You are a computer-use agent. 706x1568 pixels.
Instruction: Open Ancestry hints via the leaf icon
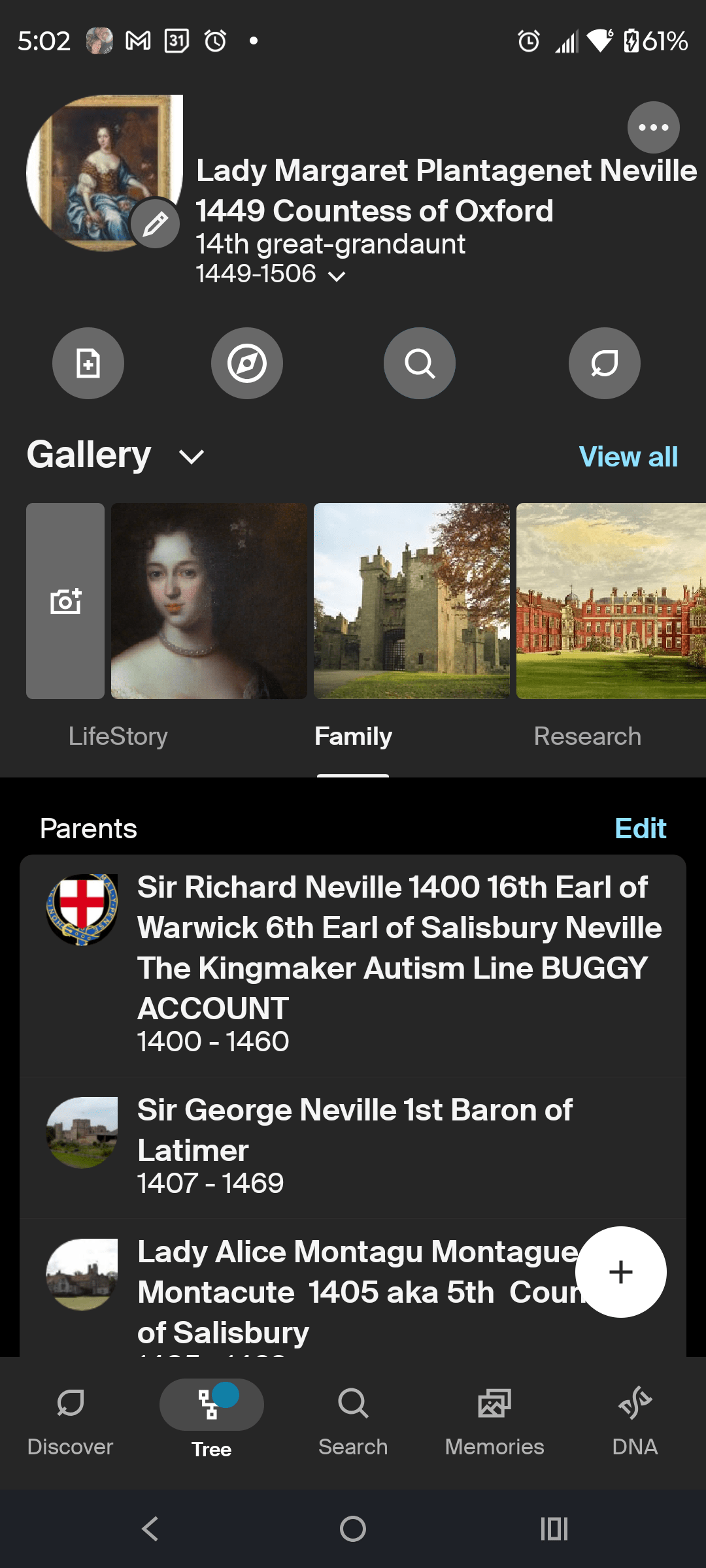(x=603, y=363)
